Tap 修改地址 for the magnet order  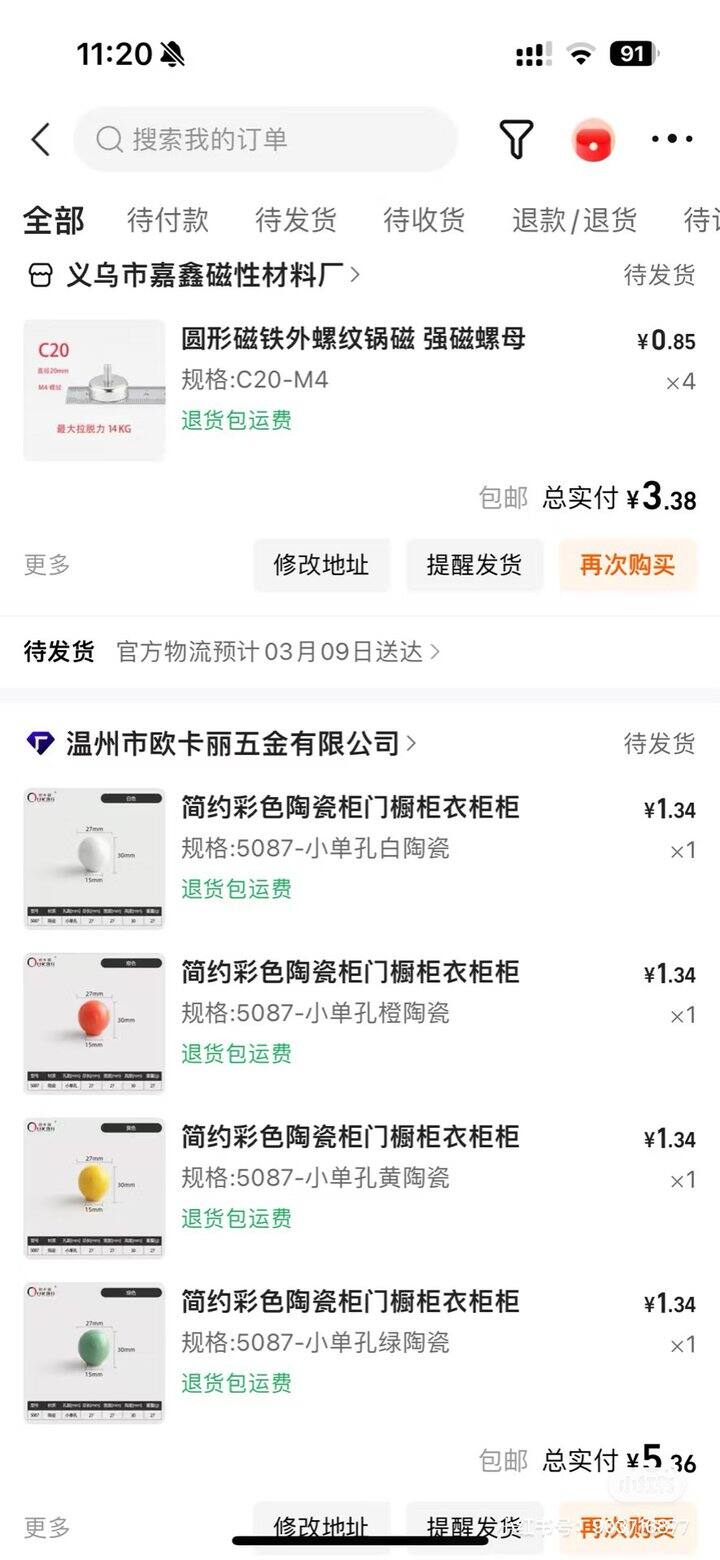[x=321, y=565]
